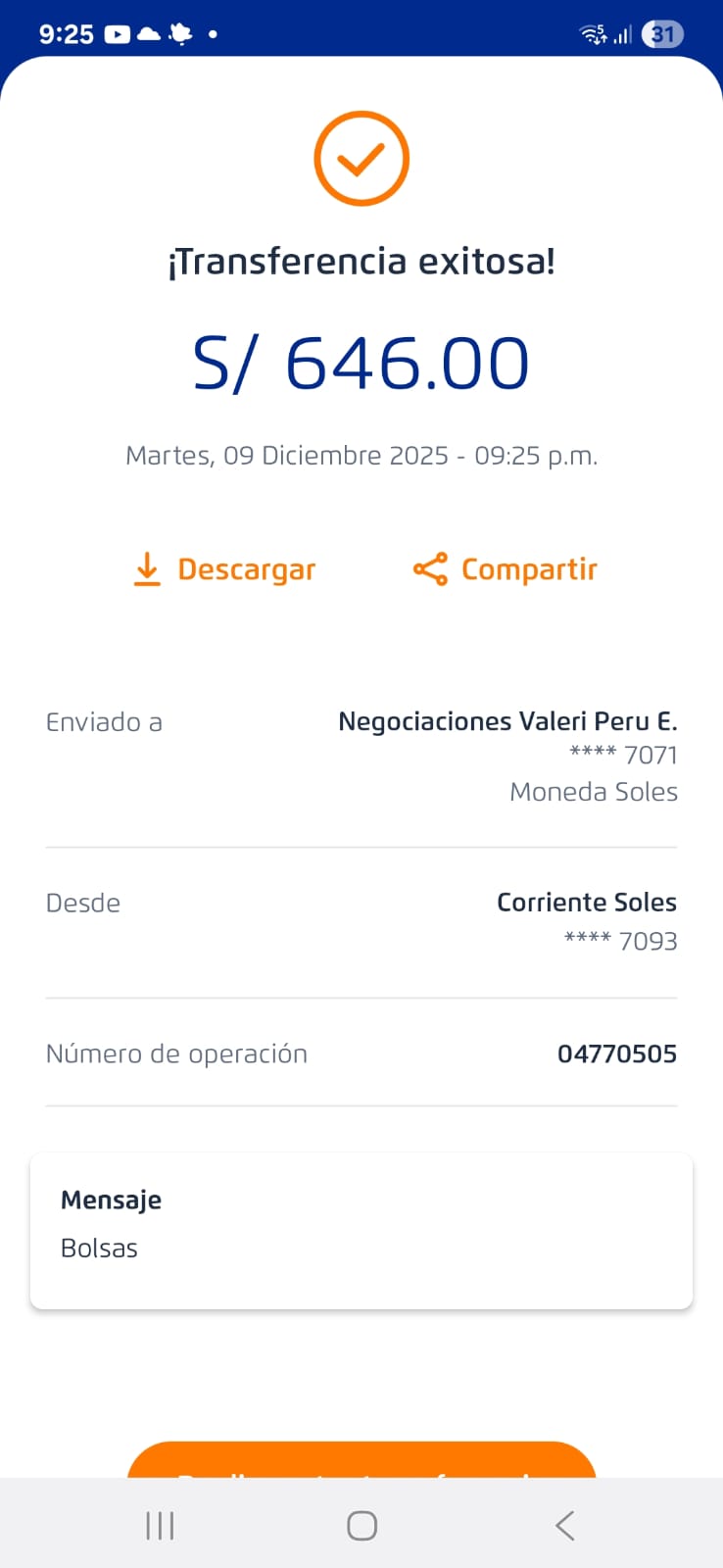723x1568 pixels.
Task: Tap the orange button below the Mensaje card
Action: (361, 1461)
